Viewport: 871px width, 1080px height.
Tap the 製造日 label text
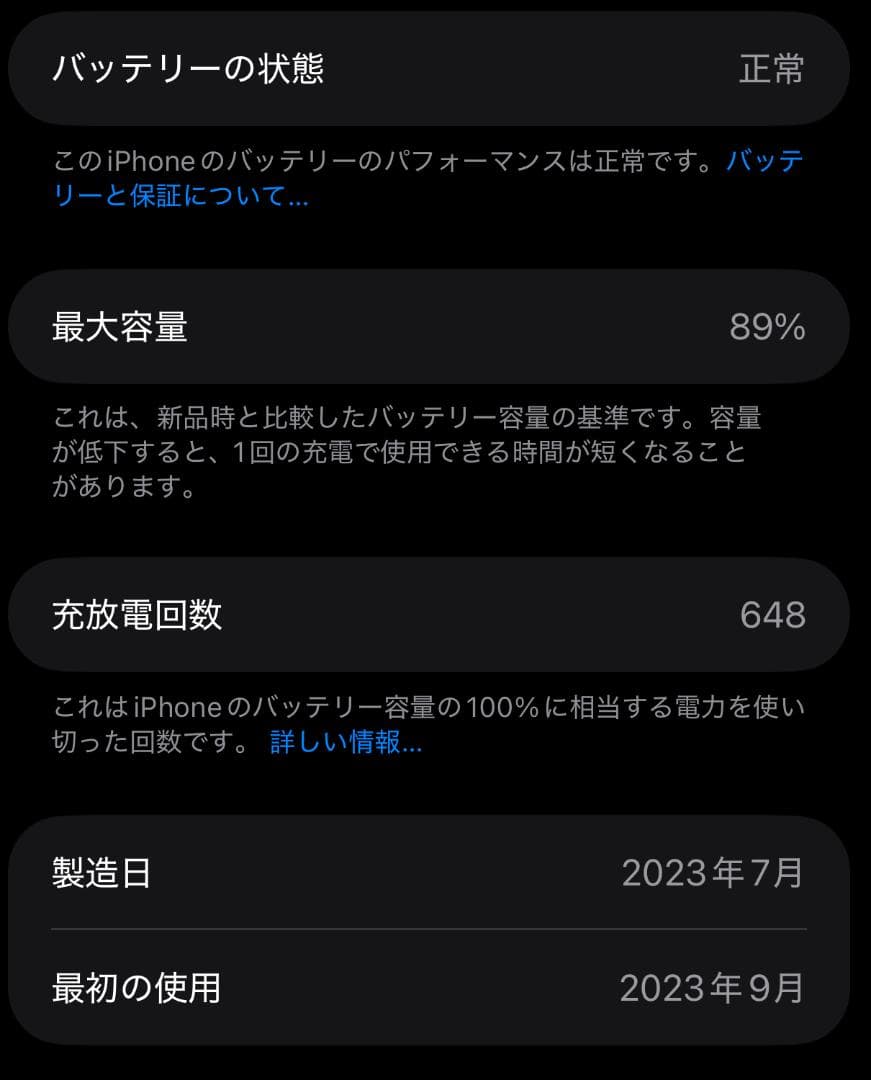coord(100,874)
